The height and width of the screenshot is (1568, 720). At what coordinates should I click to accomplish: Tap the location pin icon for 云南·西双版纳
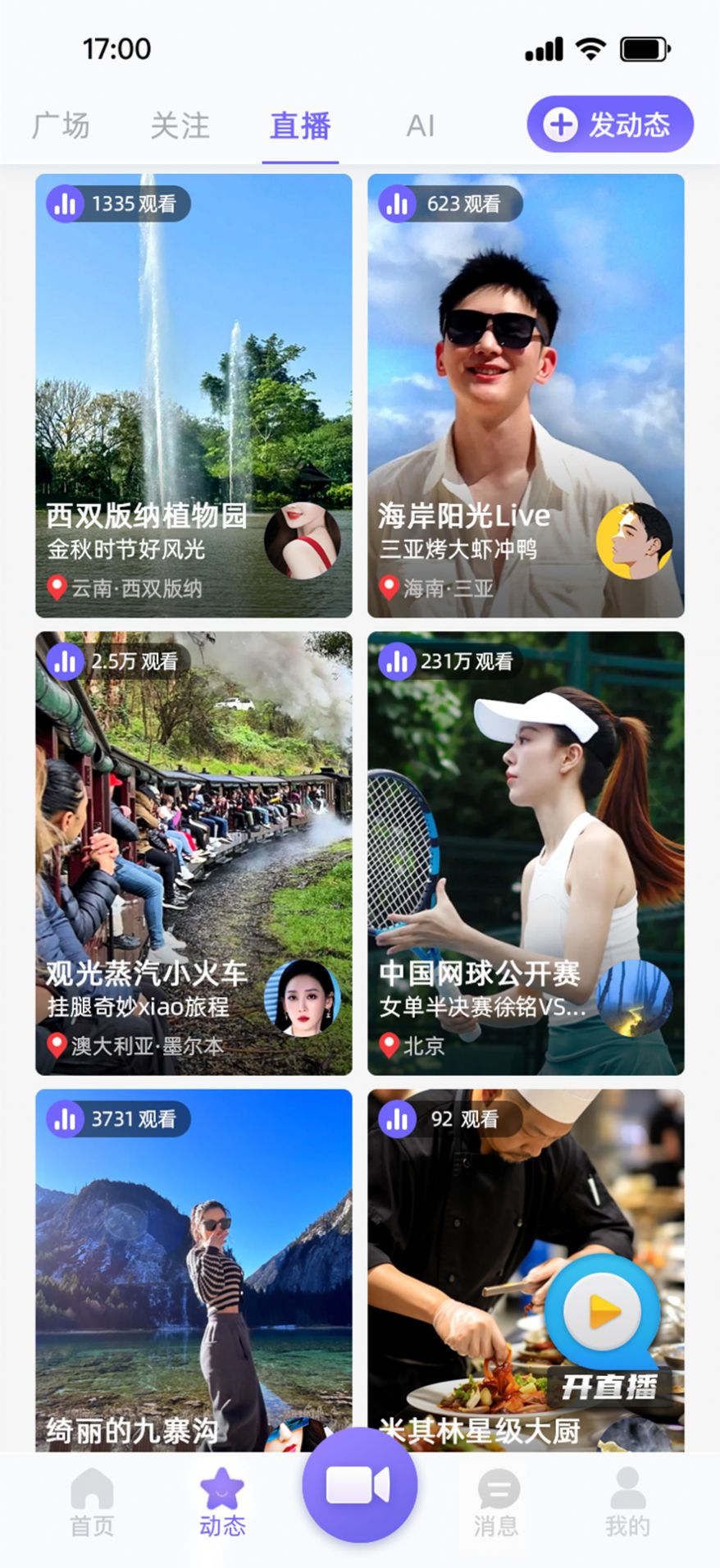pos(56,588)
